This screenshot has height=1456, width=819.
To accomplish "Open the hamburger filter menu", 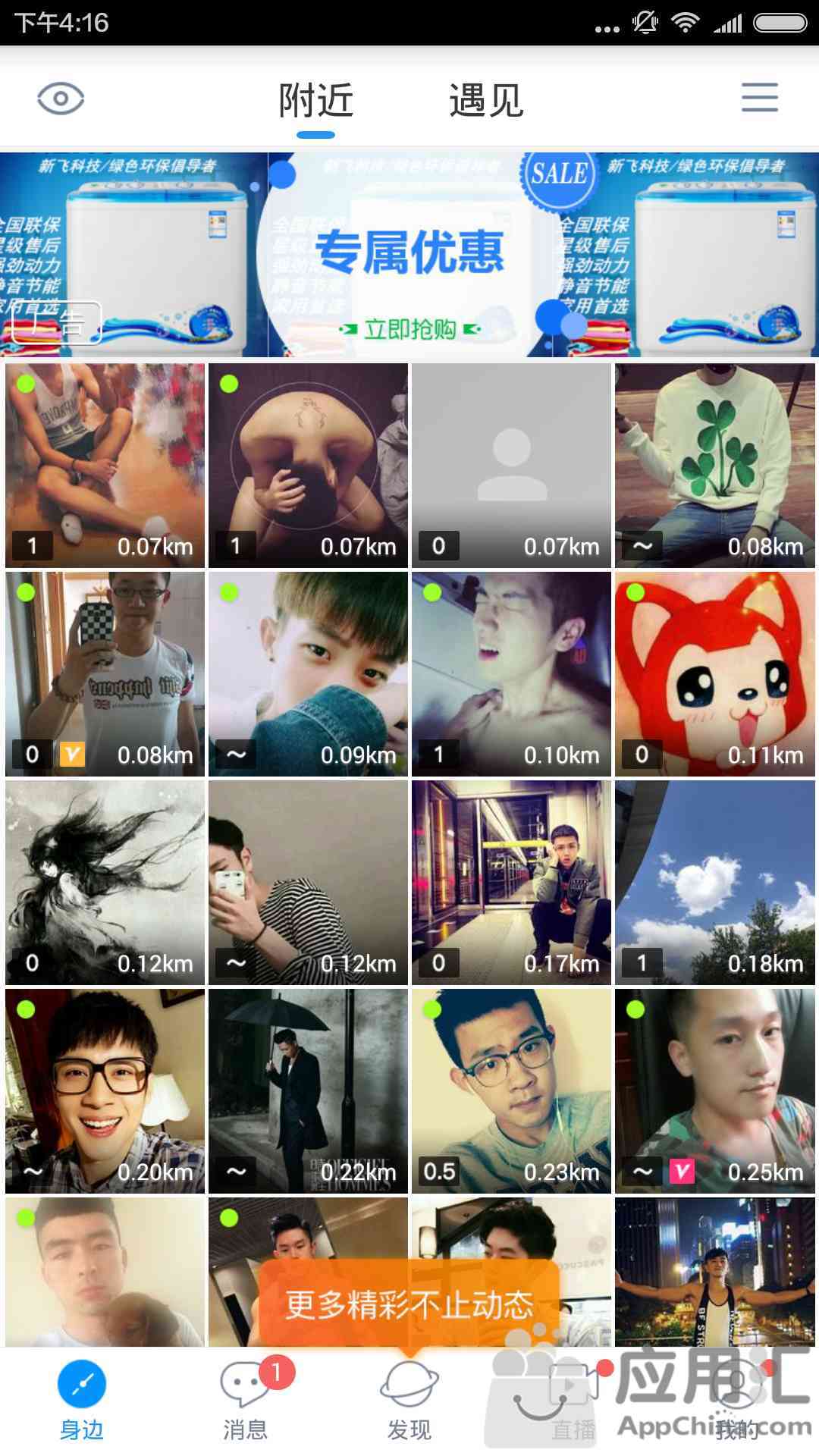I will point(759,98).
